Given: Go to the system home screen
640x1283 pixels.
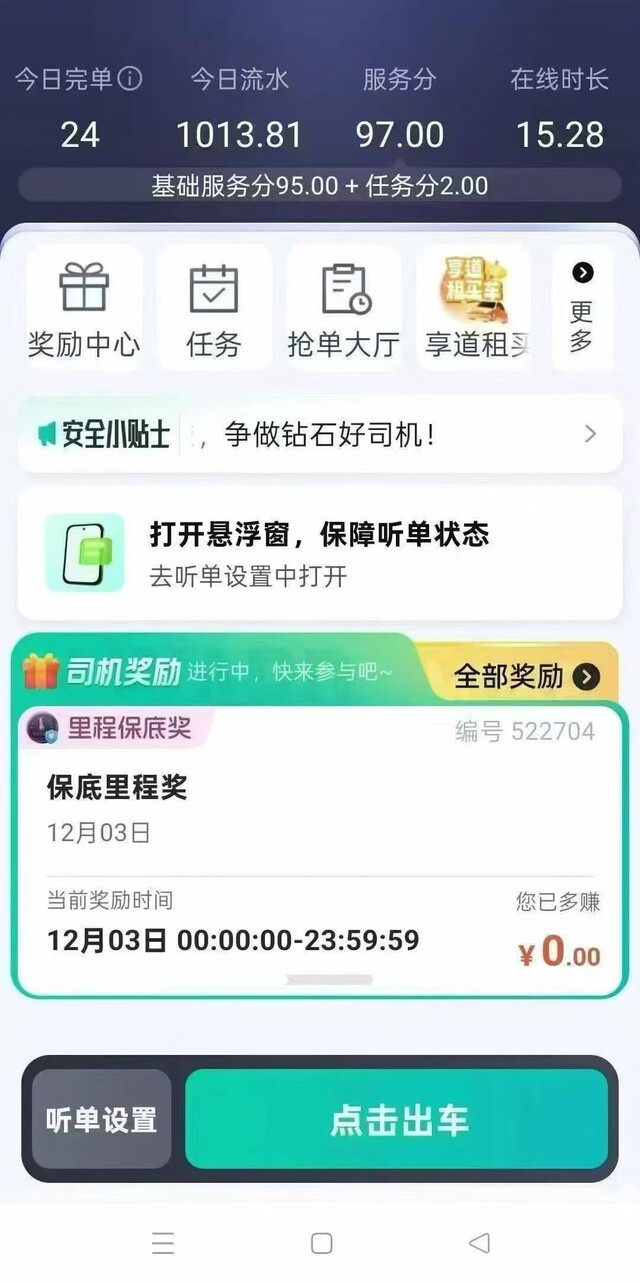Looking at the screenshot, I should [321, 1243].
